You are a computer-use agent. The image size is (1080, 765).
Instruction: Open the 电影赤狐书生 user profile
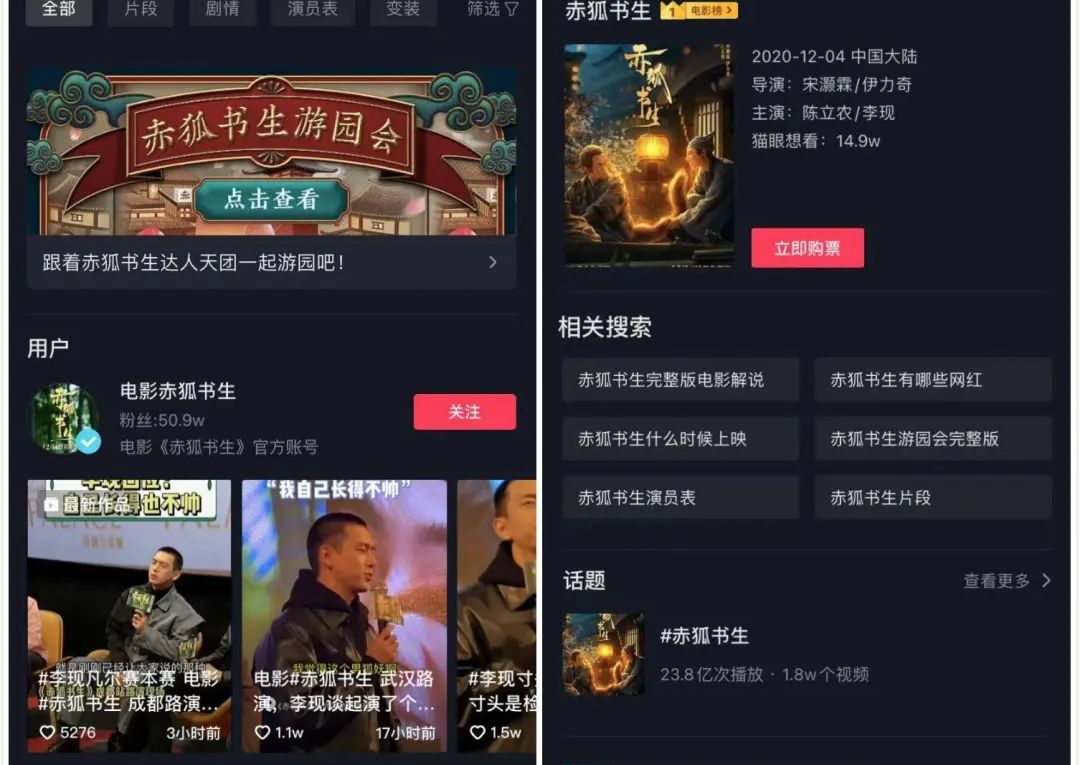pyautogui.click(x=178, y=392)
